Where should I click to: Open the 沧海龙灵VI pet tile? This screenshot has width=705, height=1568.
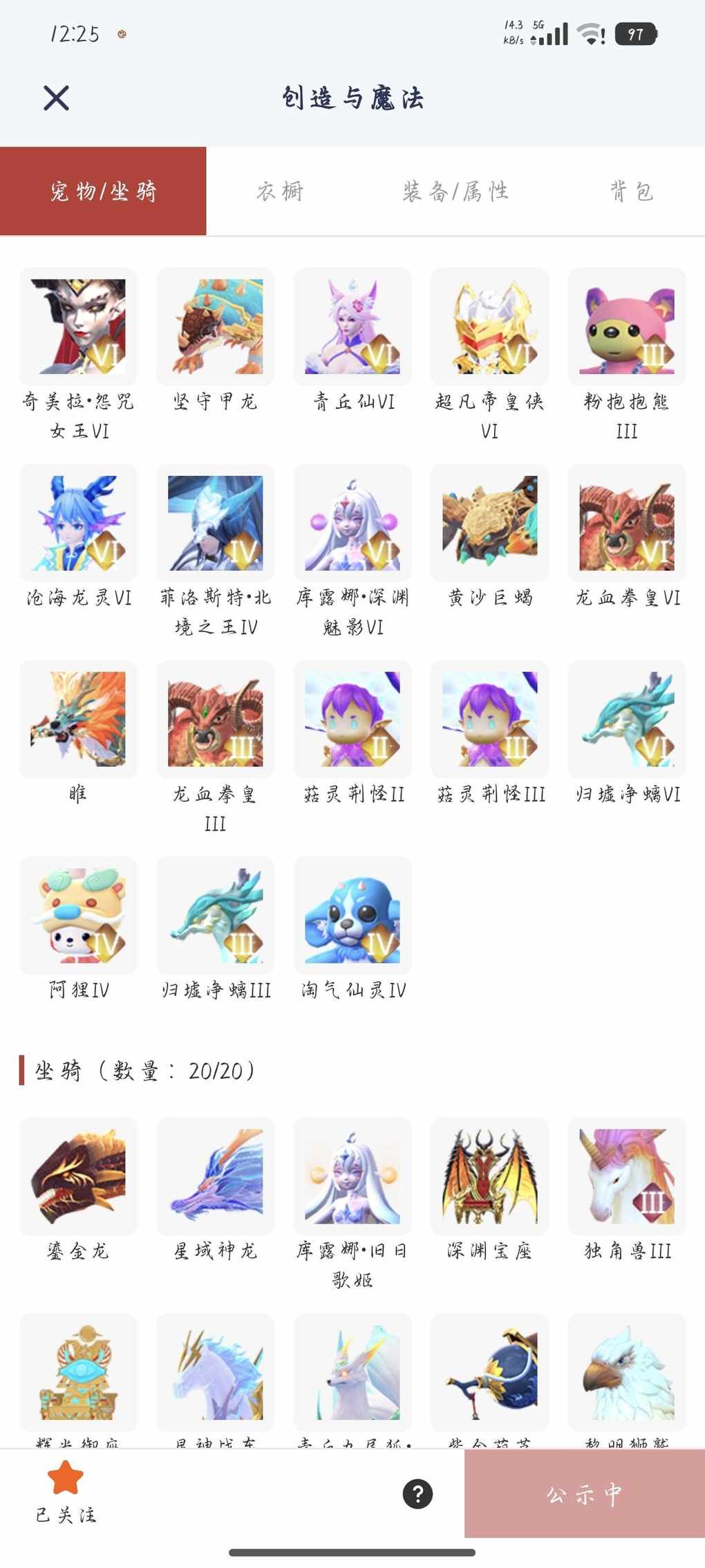[x=78, y=523]
